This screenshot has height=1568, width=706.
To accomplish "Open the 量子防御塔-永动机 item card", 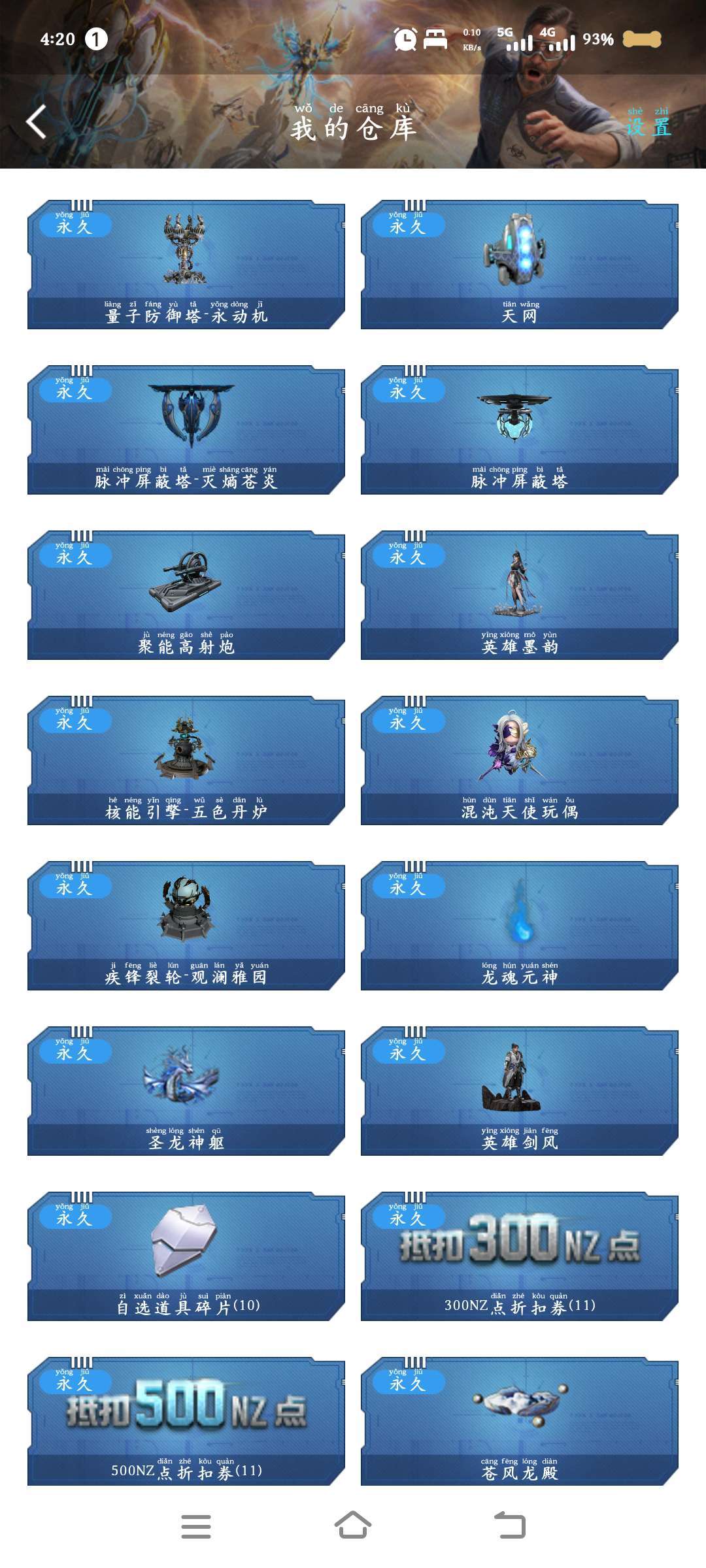I will (x=186, y=265).
